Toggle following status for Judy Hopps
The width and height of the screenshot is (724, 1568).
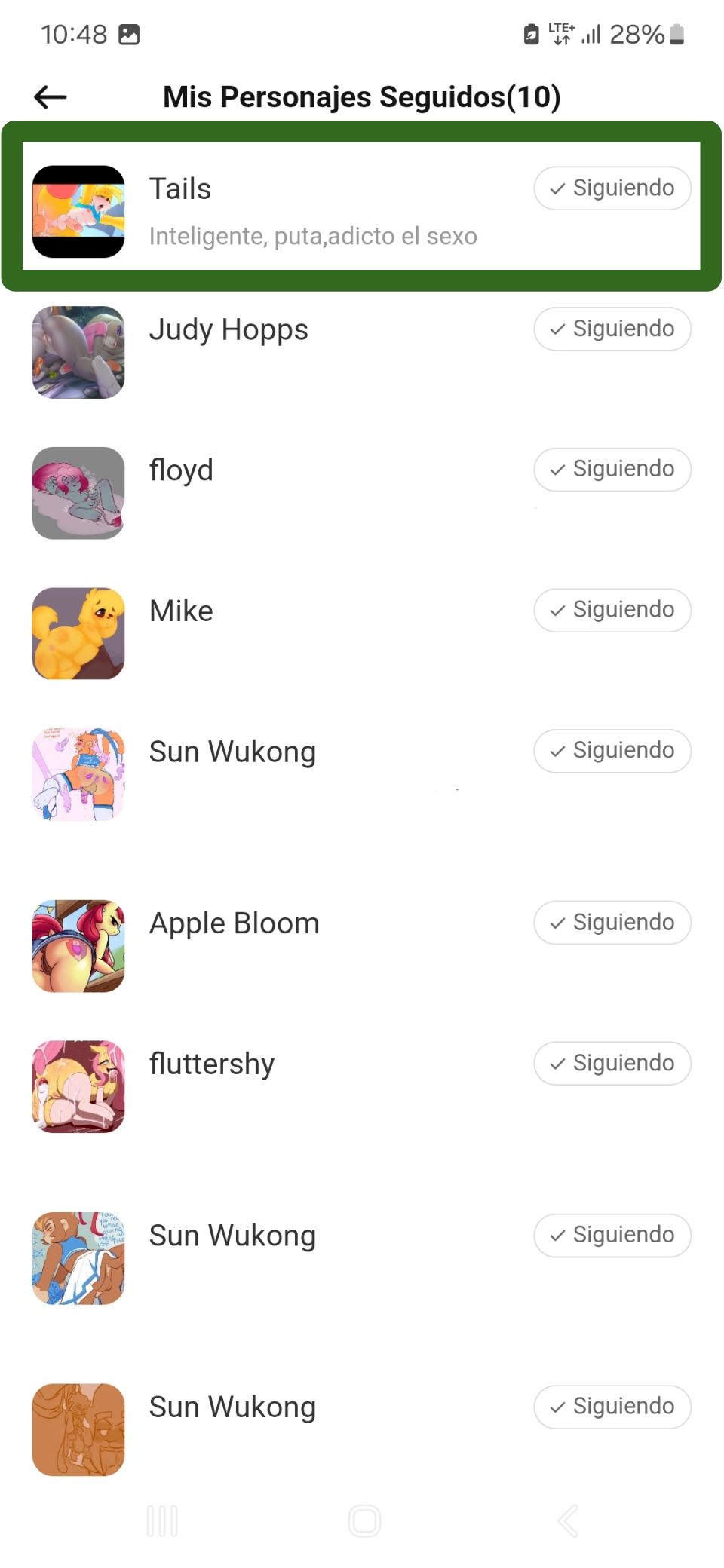(x=612, y=329)
